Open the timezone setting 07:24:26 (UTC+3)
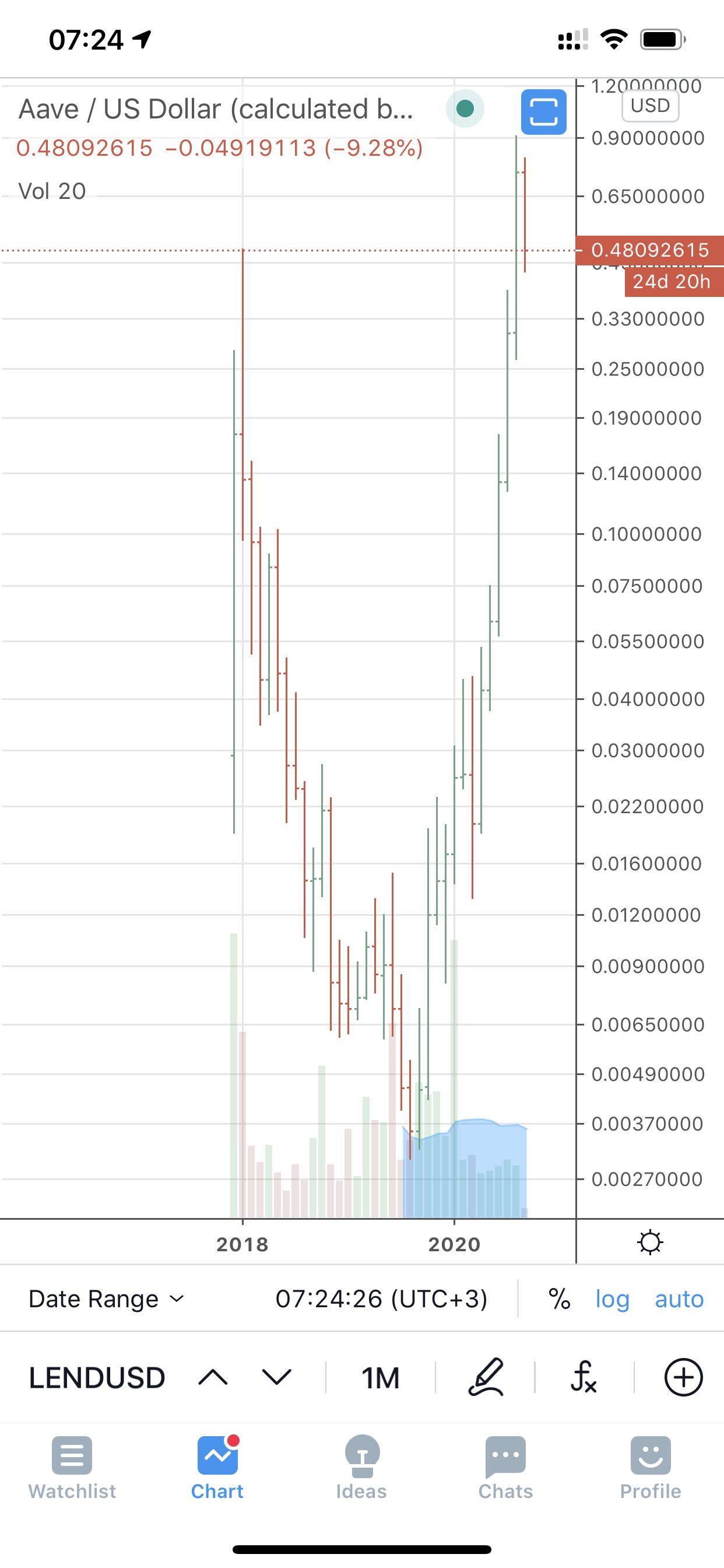The image size is (724, 1568). (381, 1300)
